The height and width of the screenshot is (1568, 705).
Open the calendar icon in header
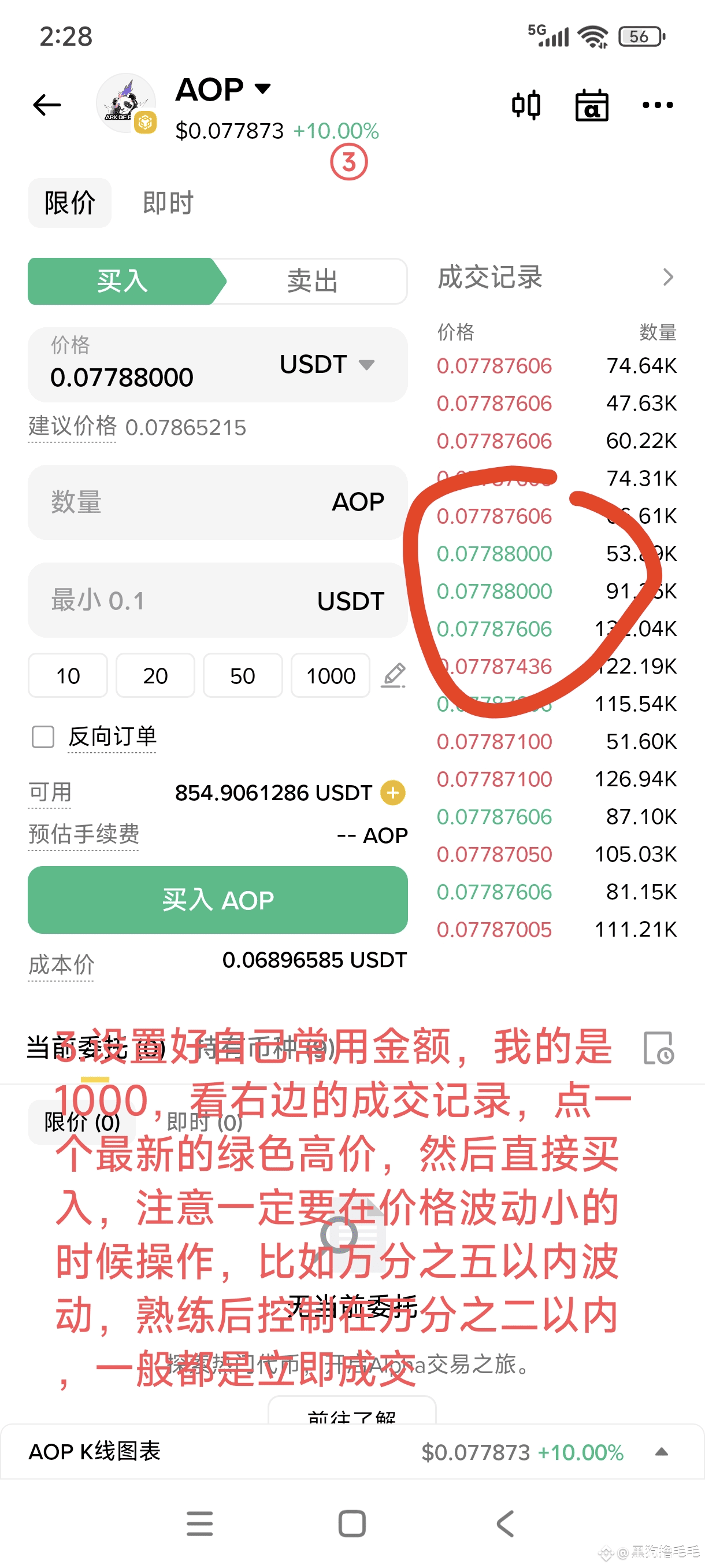click(x=591, y=105)
